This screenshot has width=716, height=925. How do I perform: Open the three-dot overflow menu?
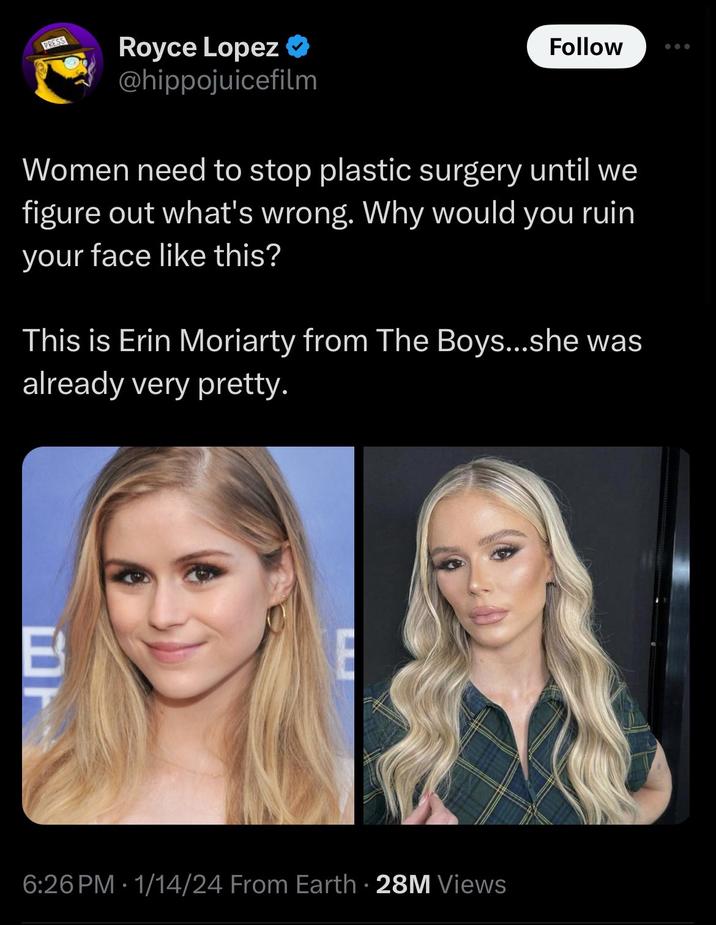(x=681, y=46)
